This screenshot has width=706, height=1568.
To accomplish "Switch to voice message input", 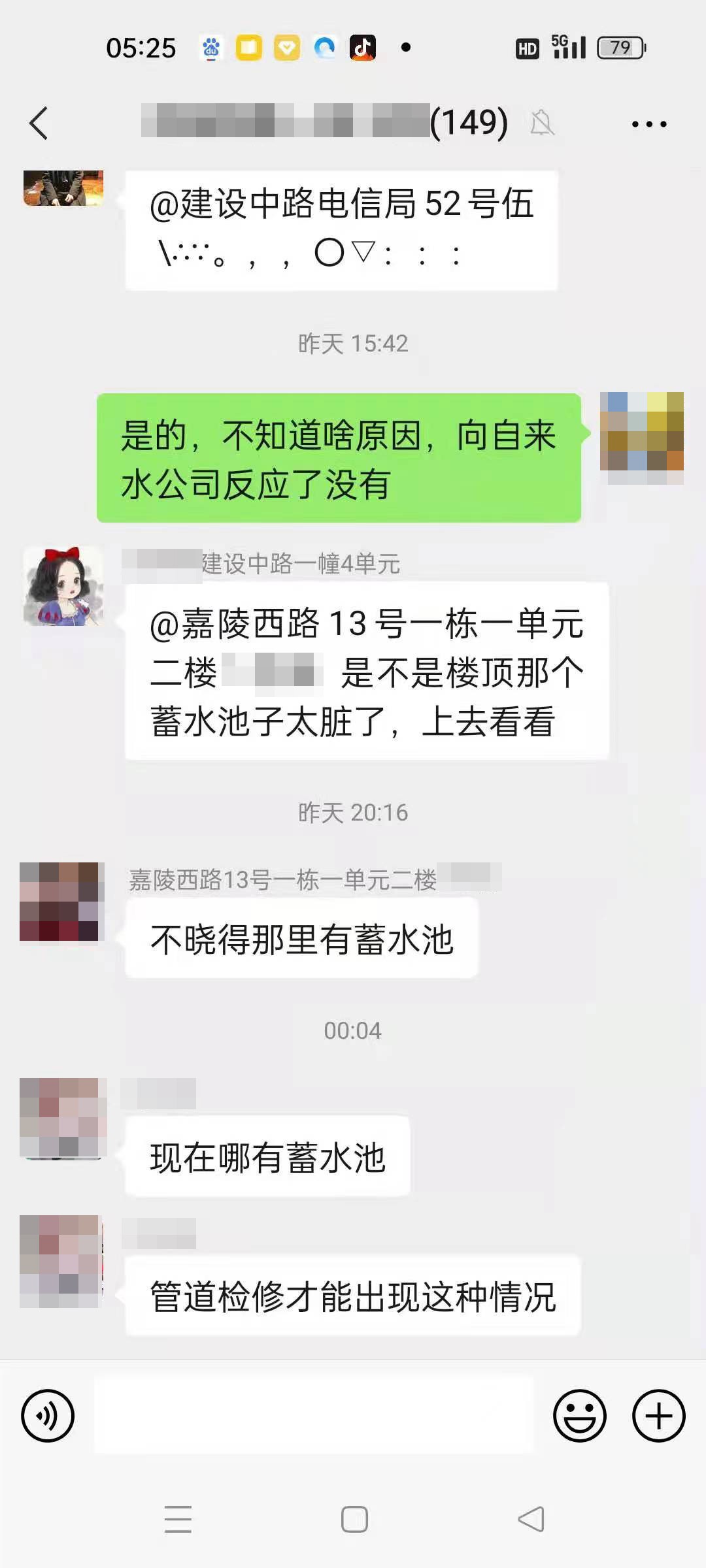I will click(x=48, y=1415).
